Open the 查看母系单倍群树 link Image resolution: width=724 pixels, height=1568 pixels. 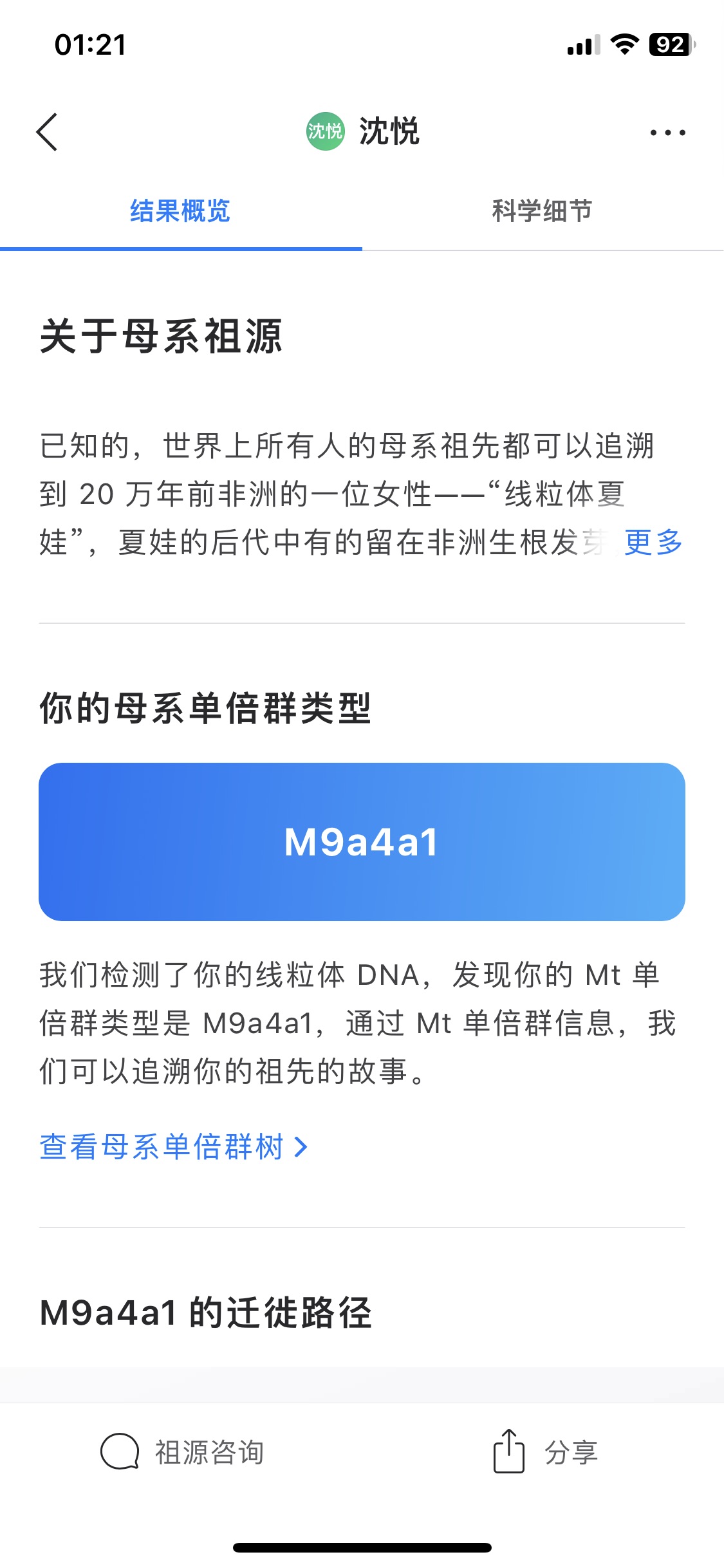(x=174, y=1146)
